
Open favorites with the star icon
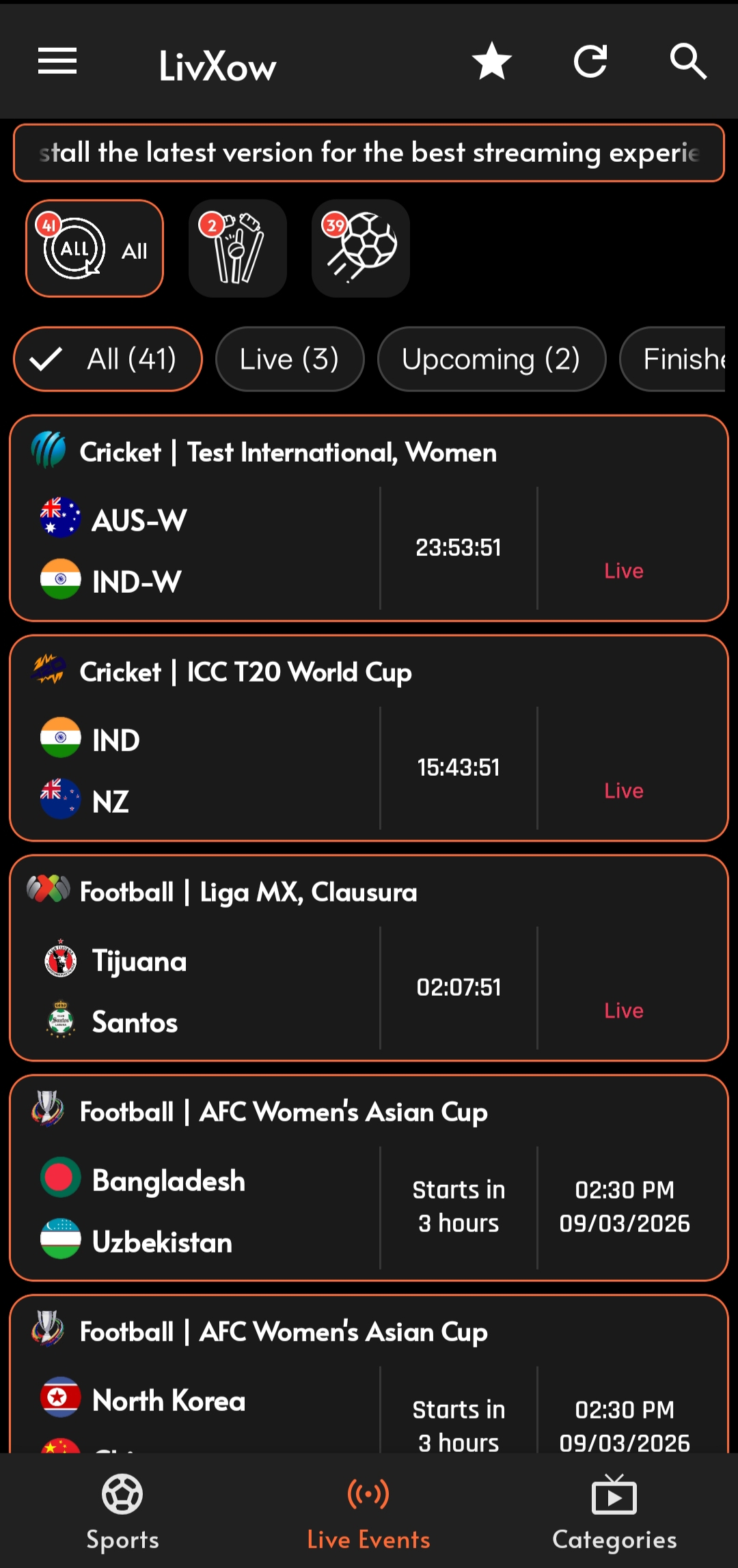tap(491, 61)
